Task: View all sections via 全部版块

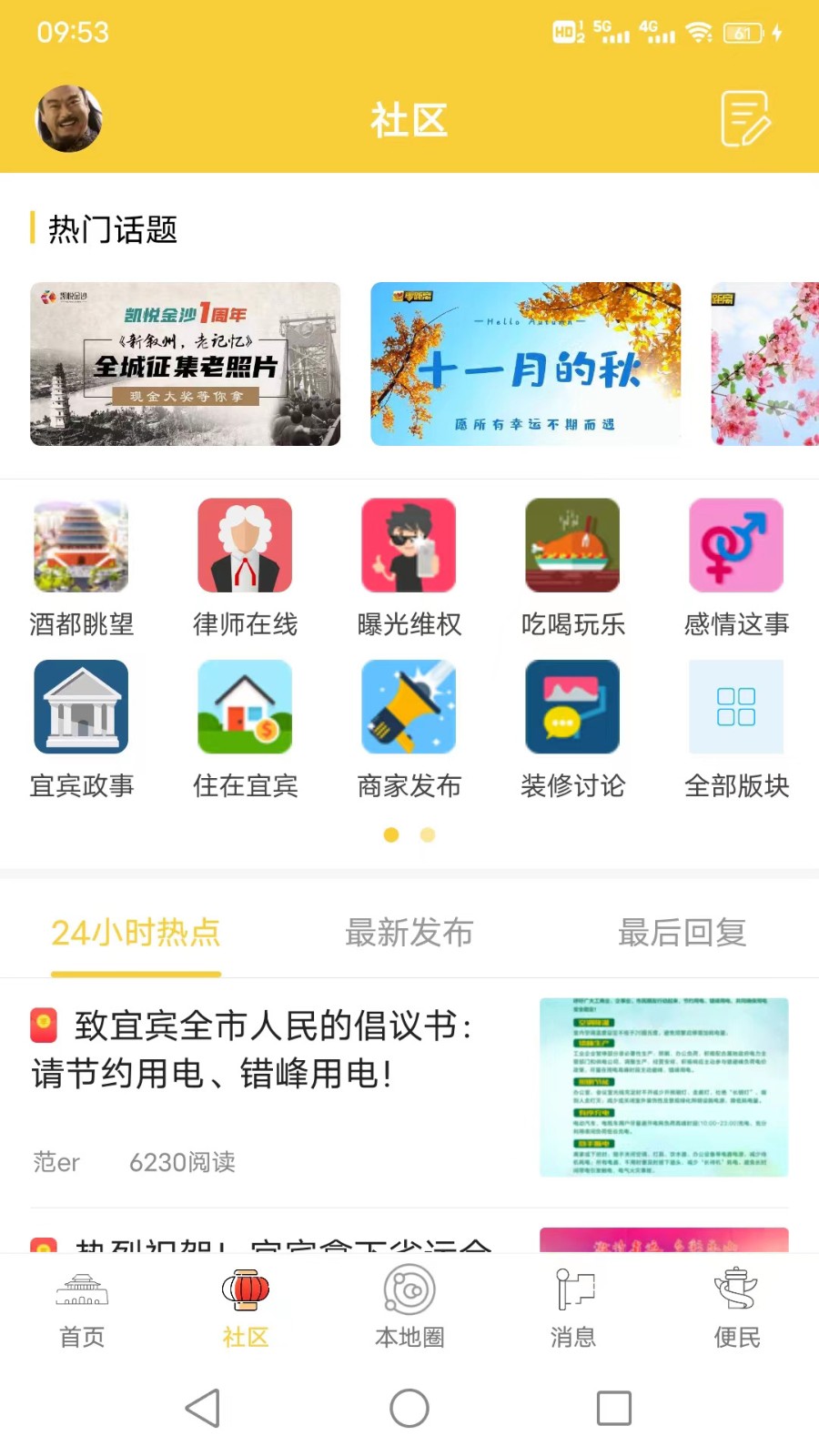Action: click(x=736, y=728)
